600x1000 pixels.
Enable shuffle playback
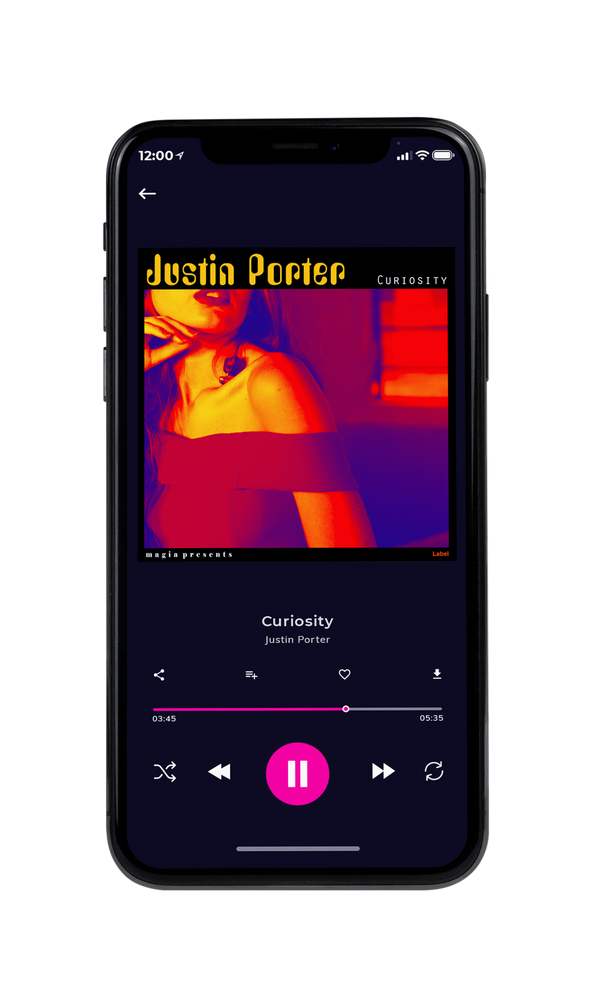tap(165, 772)
